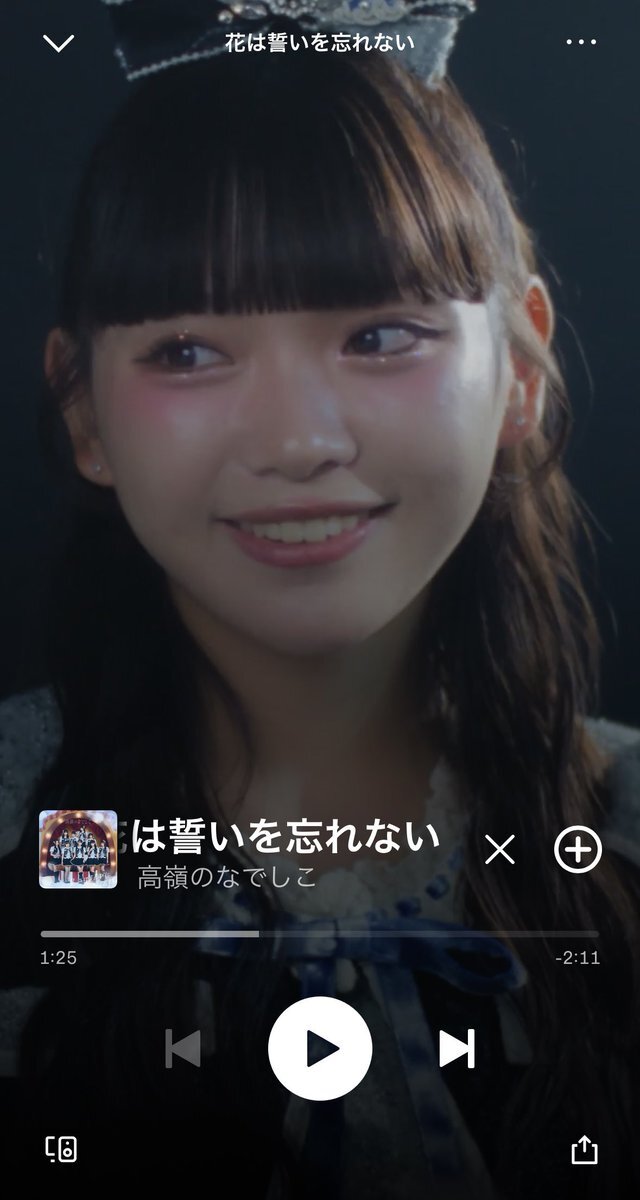Skip to the next track
Viewport: 640px width, 1200px height.
point(457,1048)
